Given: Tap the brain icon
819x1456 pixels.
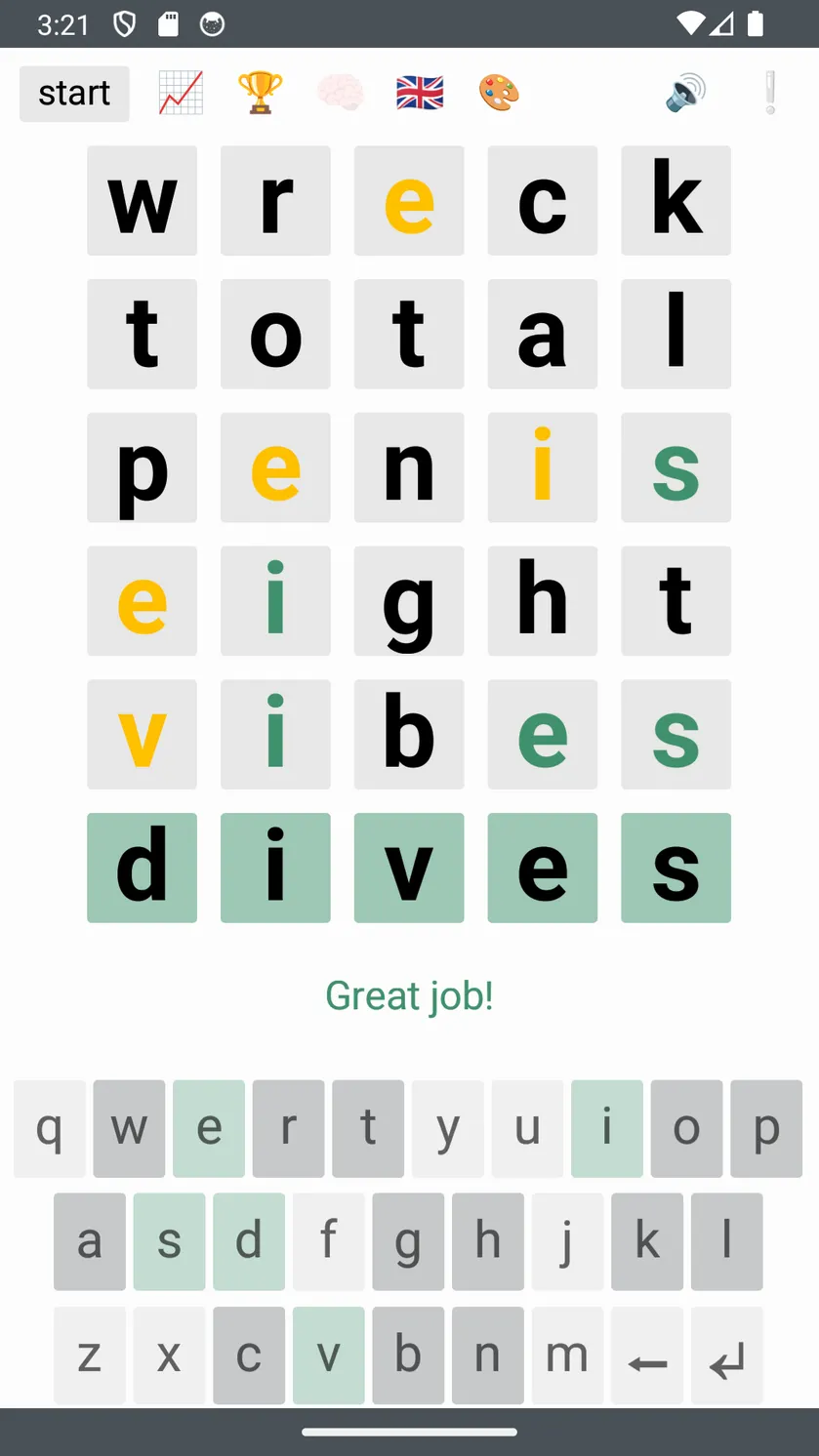Looking at the screenshot, I should tap(340, 94).
